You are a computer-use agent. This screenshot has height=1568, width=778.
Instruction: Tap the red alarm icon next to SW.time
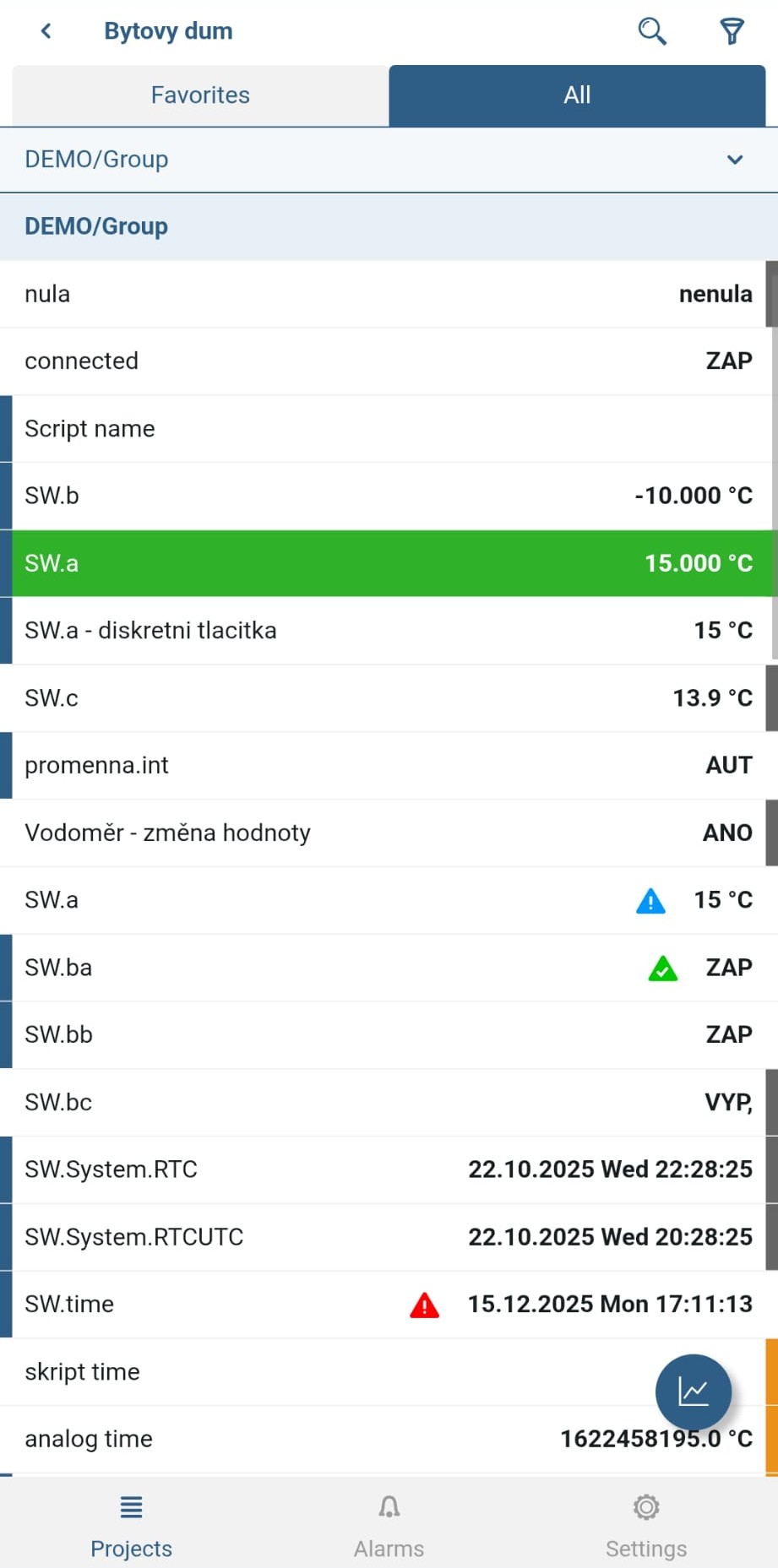(425, 1306)
